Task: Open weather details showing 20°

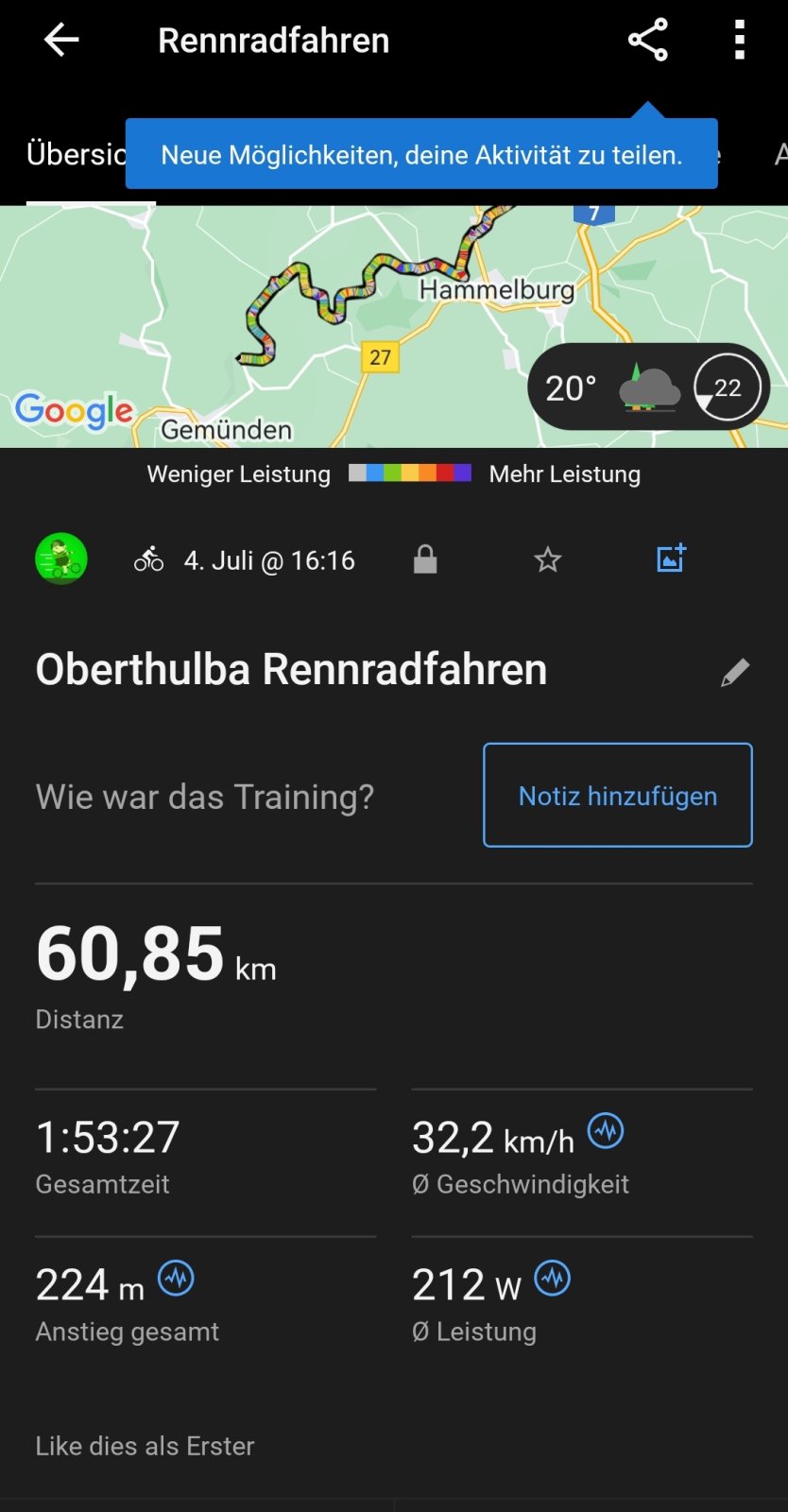Action: pos(648,387)
